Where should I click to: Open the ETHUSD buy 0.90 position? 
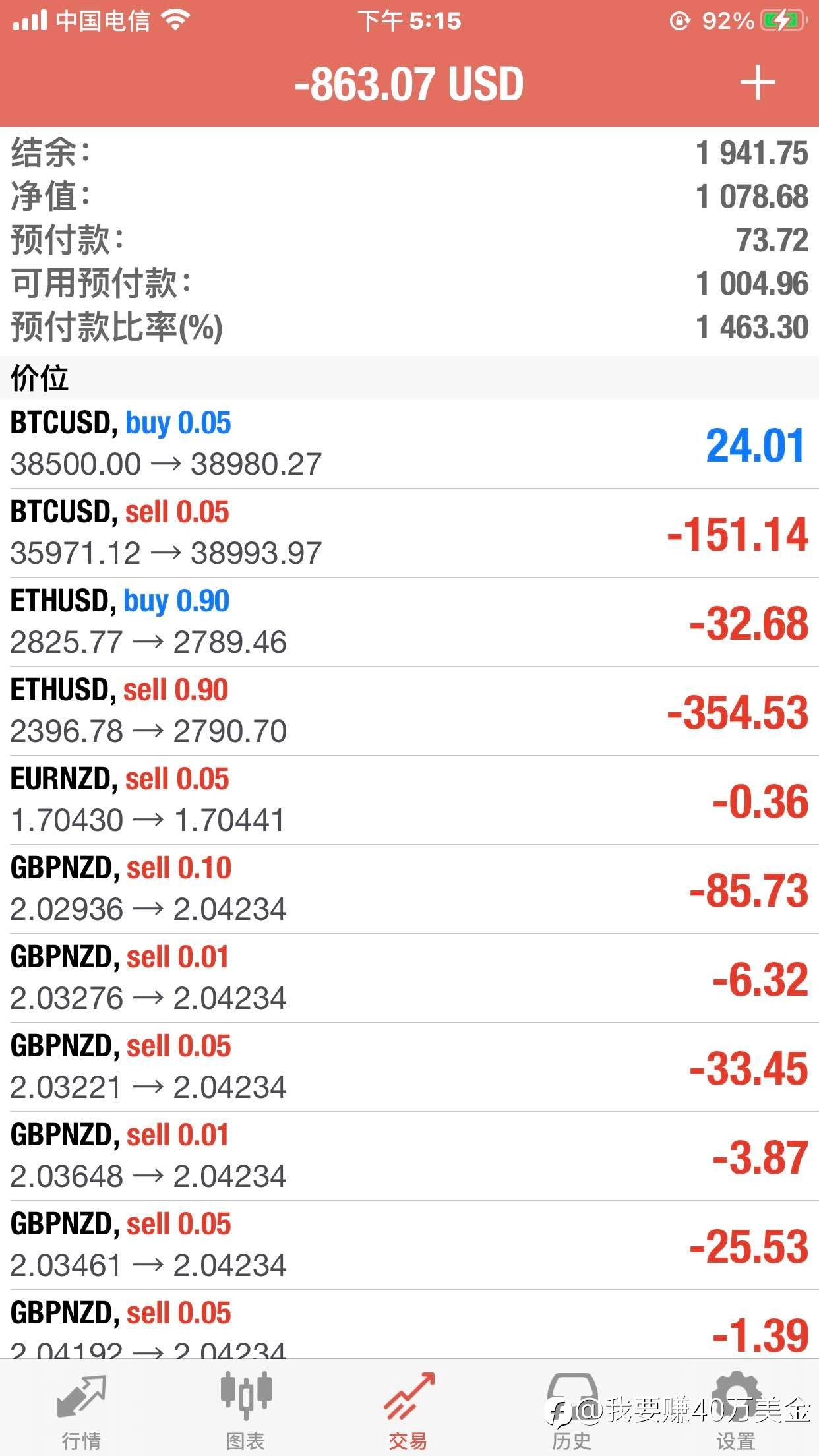point(409,622)
